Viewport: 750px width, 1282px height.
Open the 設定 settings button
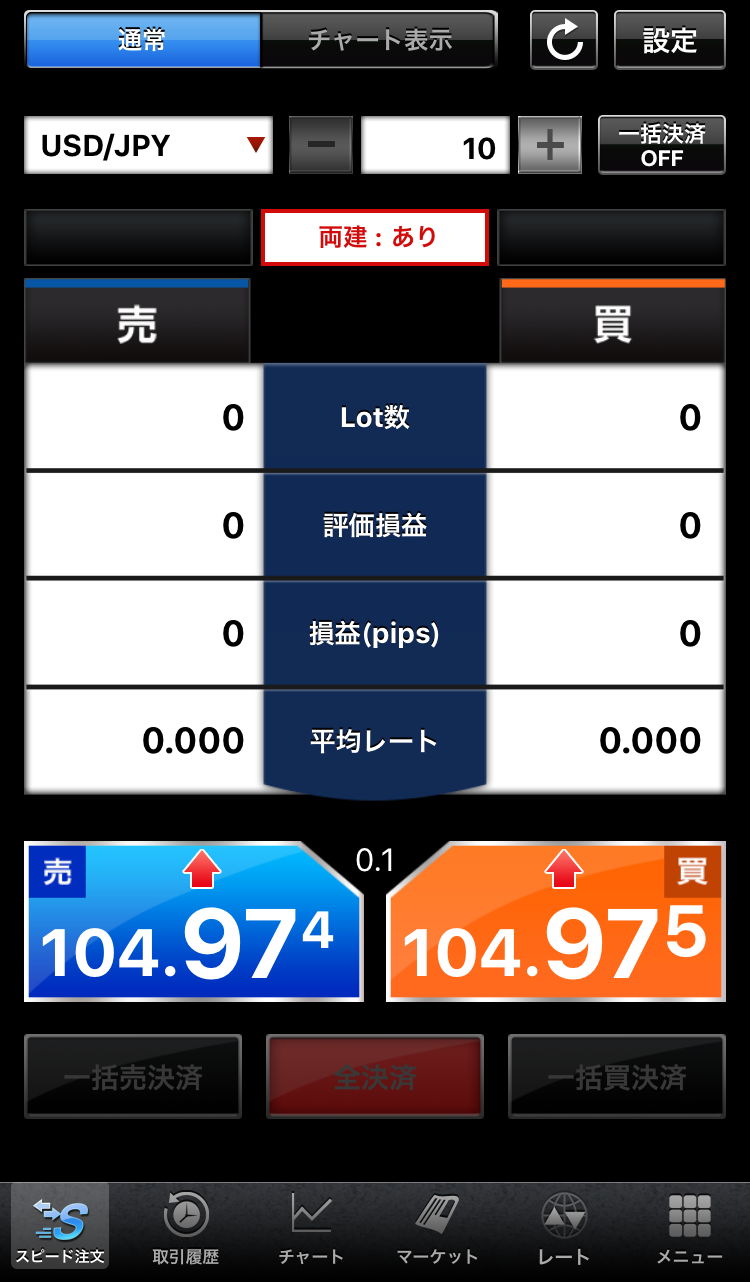click(669, 40)
